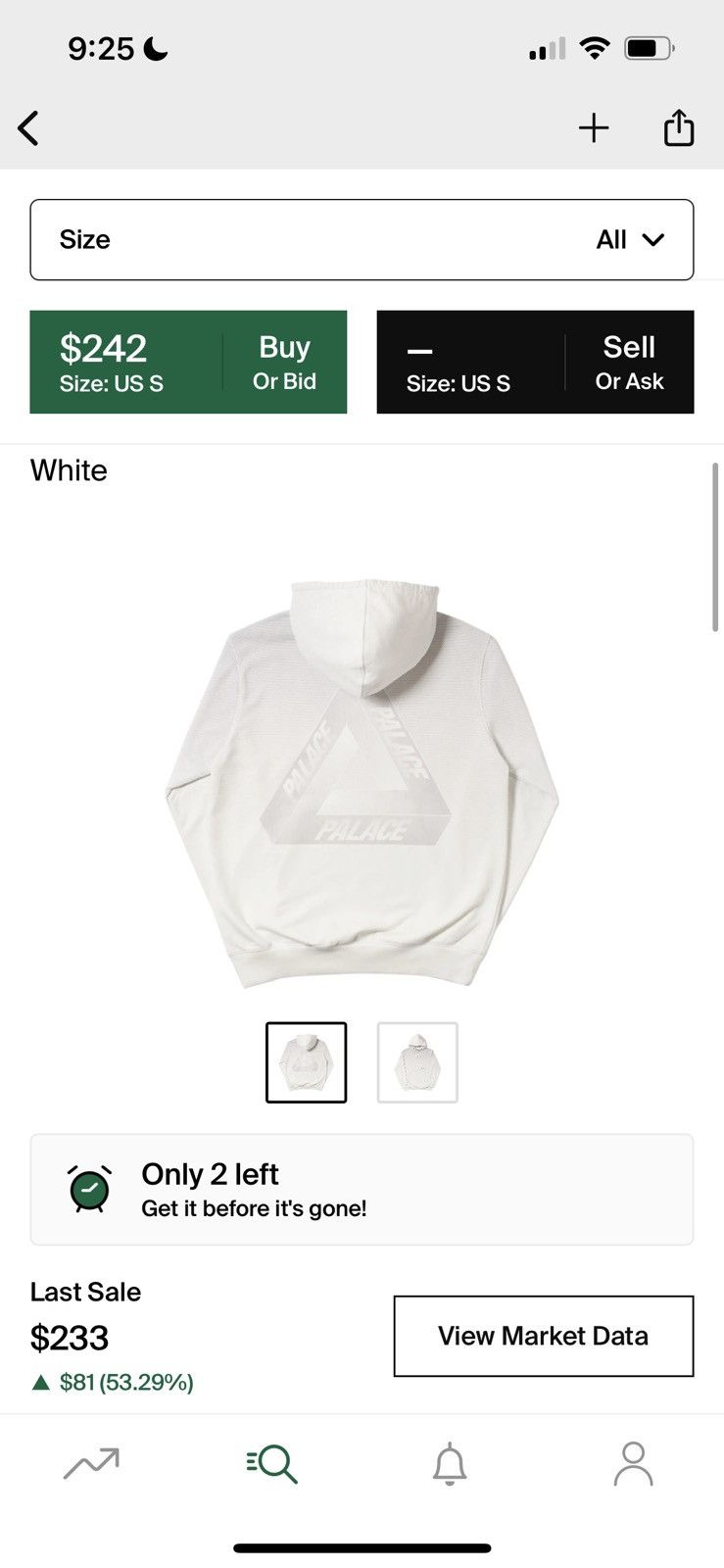
Task: Open View Market Data
Action: click(543, 1336)
